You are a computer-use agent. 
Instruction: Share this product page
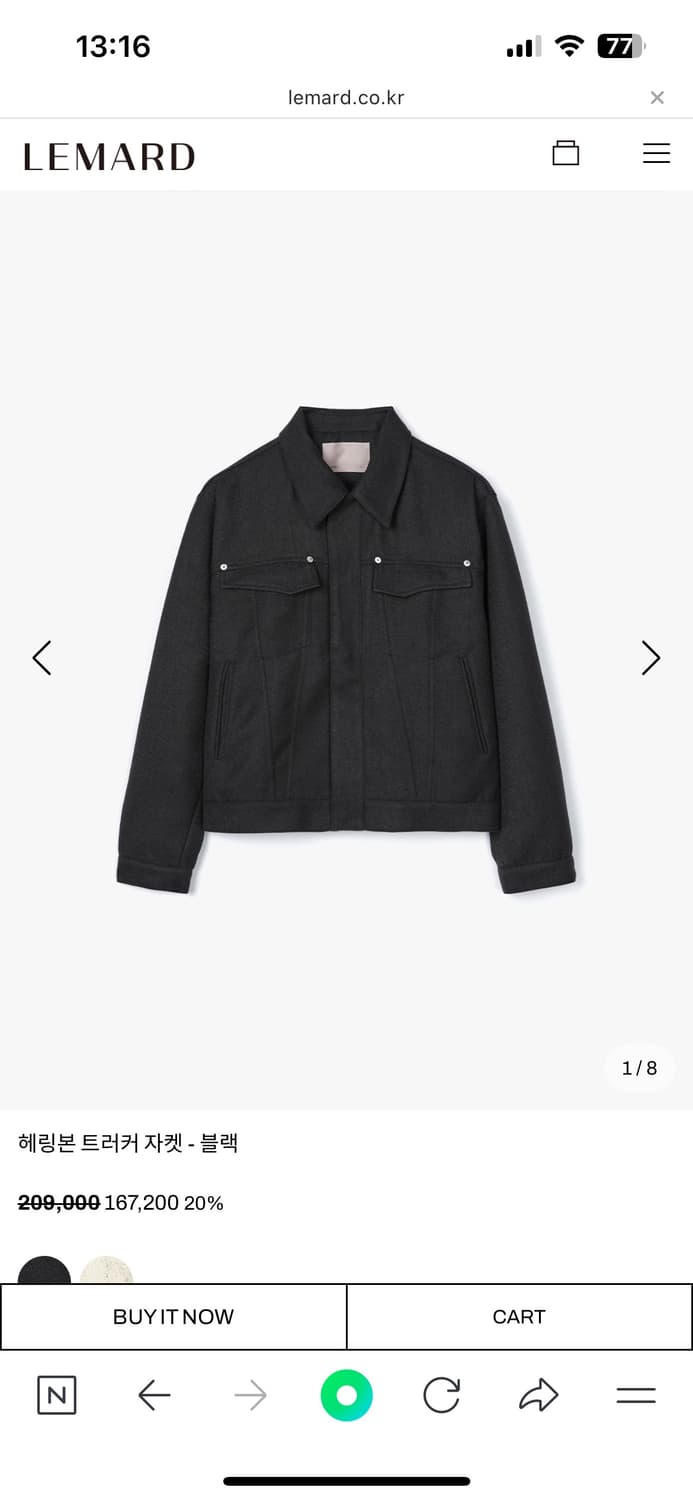click(x=538, y=1395)
